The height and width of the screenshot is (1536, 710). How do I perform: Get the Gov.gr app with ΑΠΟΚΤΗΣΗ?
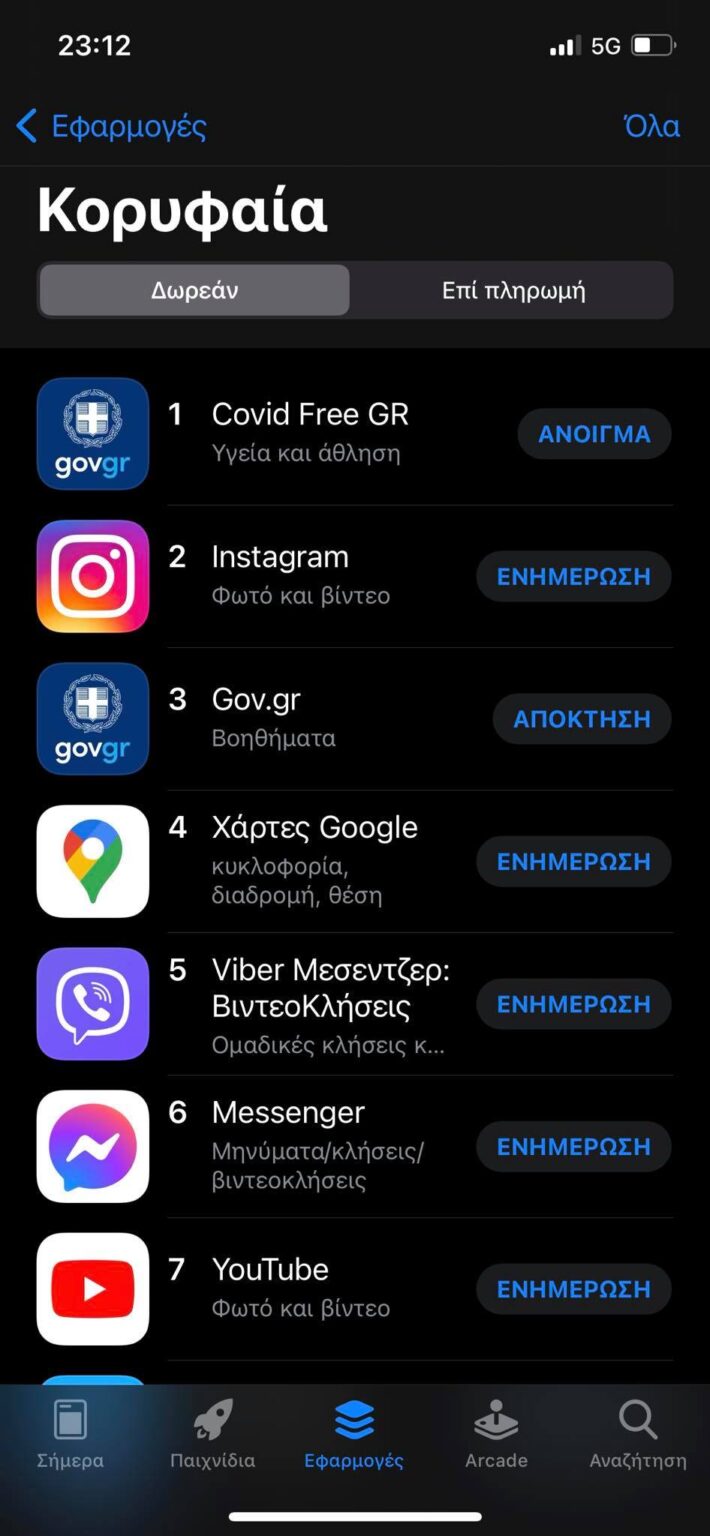581,719
